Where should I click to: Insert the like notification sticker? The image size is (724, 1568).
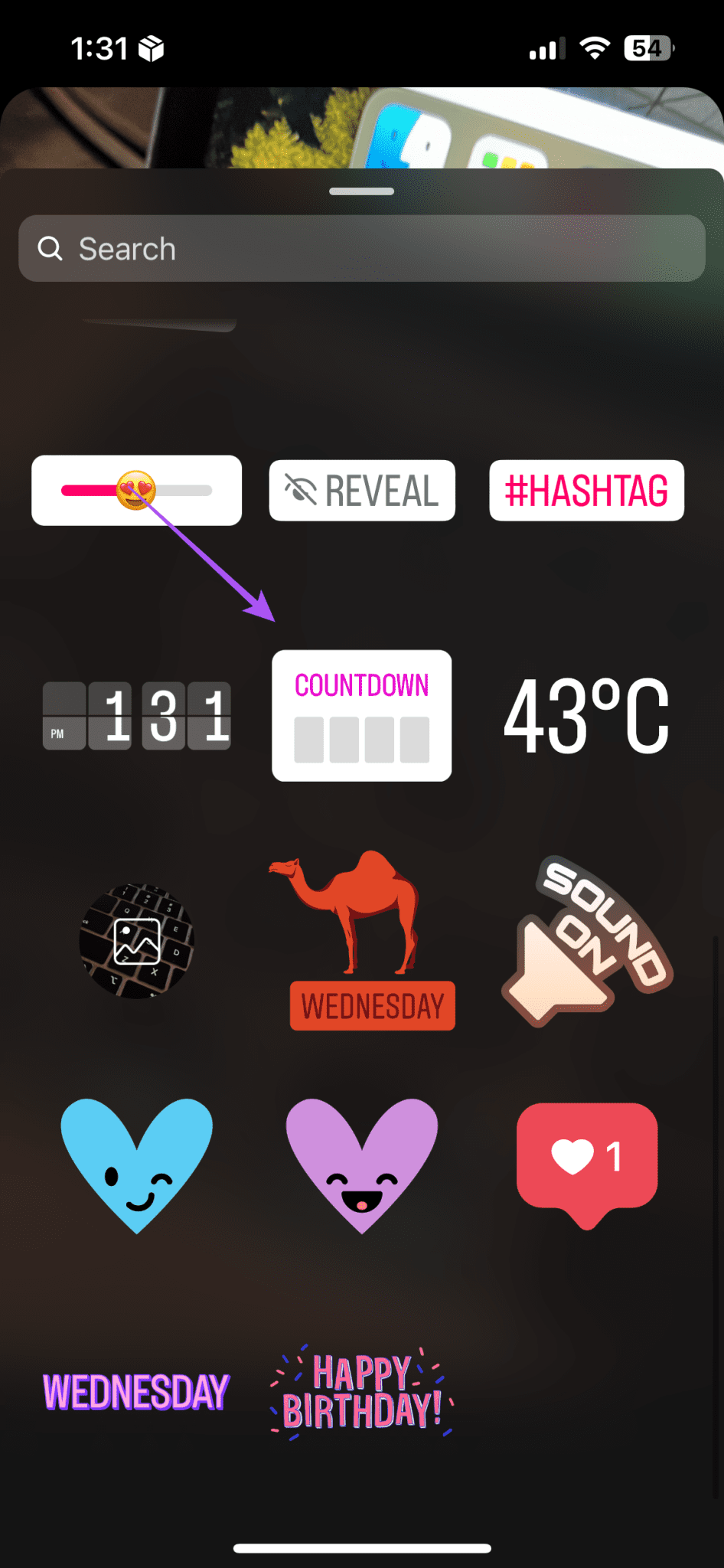tap(586, 1160)
